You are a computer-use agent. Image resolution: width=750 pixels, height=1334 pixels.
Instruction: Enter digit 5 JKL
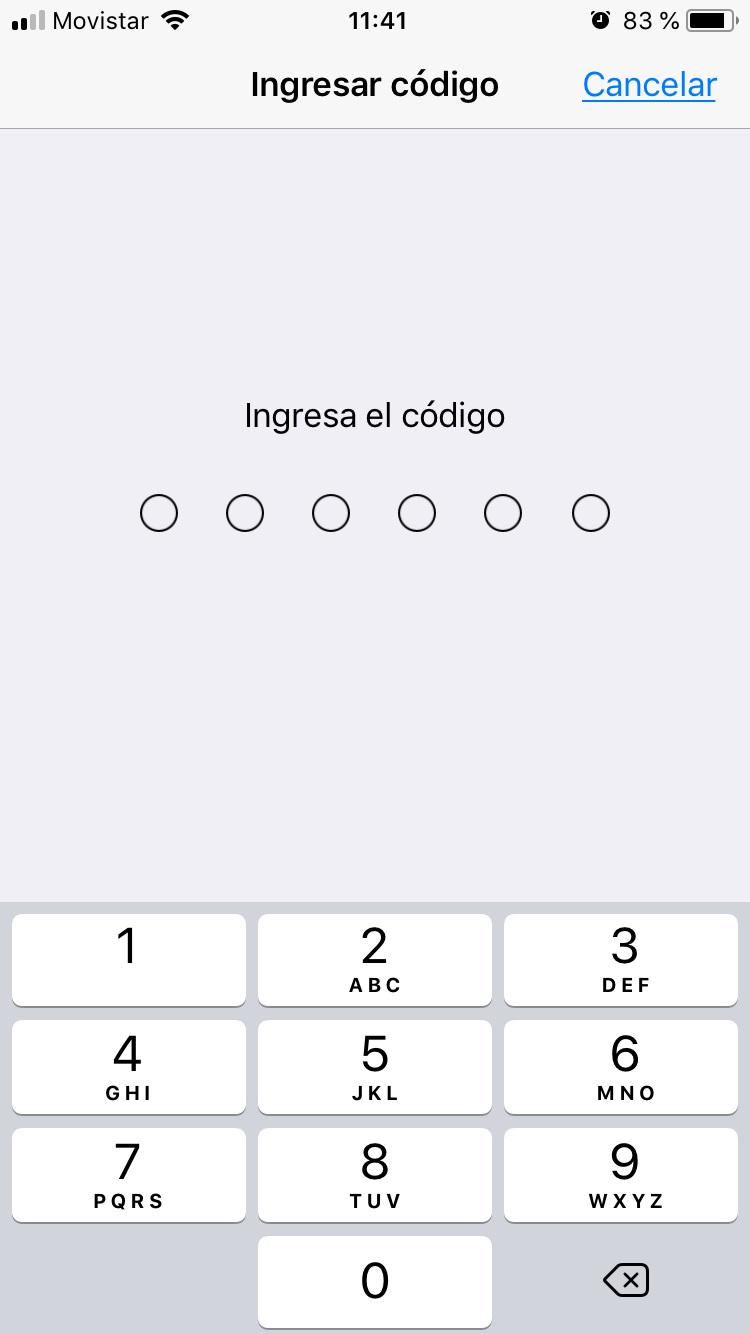[375, 1067]
